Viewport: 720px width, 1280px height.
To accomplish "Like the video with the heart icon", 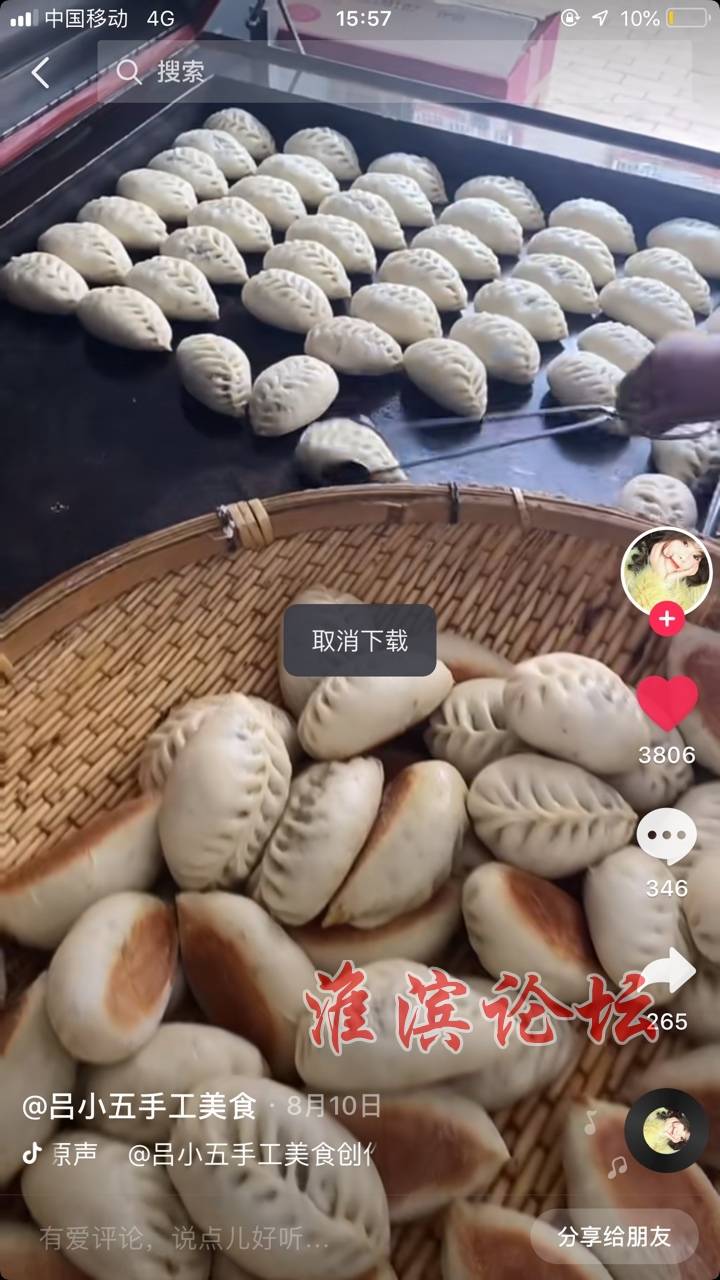I will (x=667, y=702).
